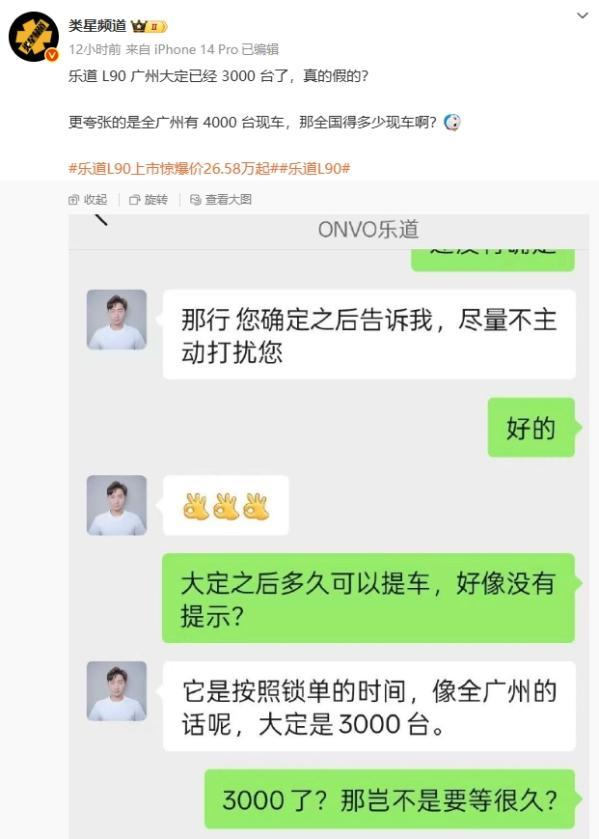Rotate the image with 旋转
The image size is (599, 839).
[x=148, y=200]
